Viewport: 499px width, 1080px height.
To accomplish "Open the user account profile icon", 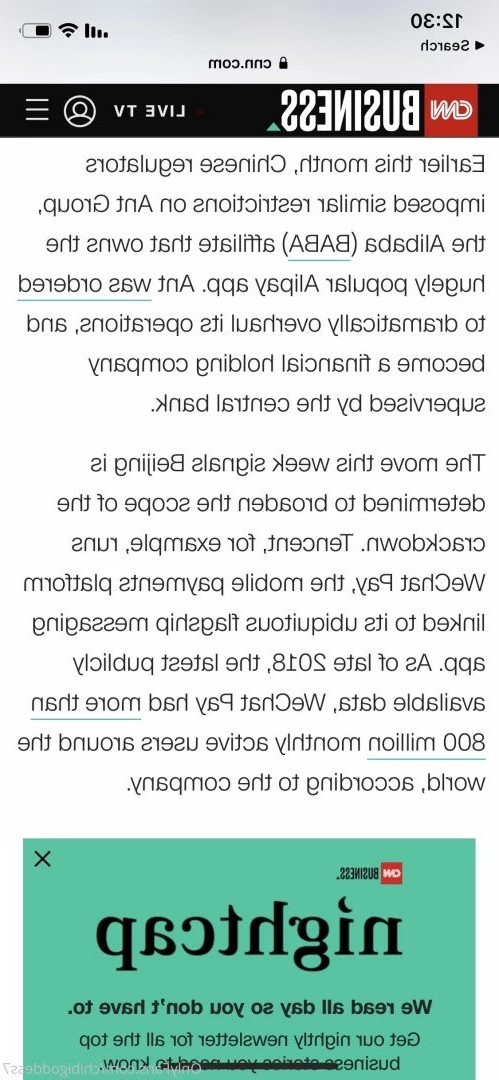I will 80,110.
